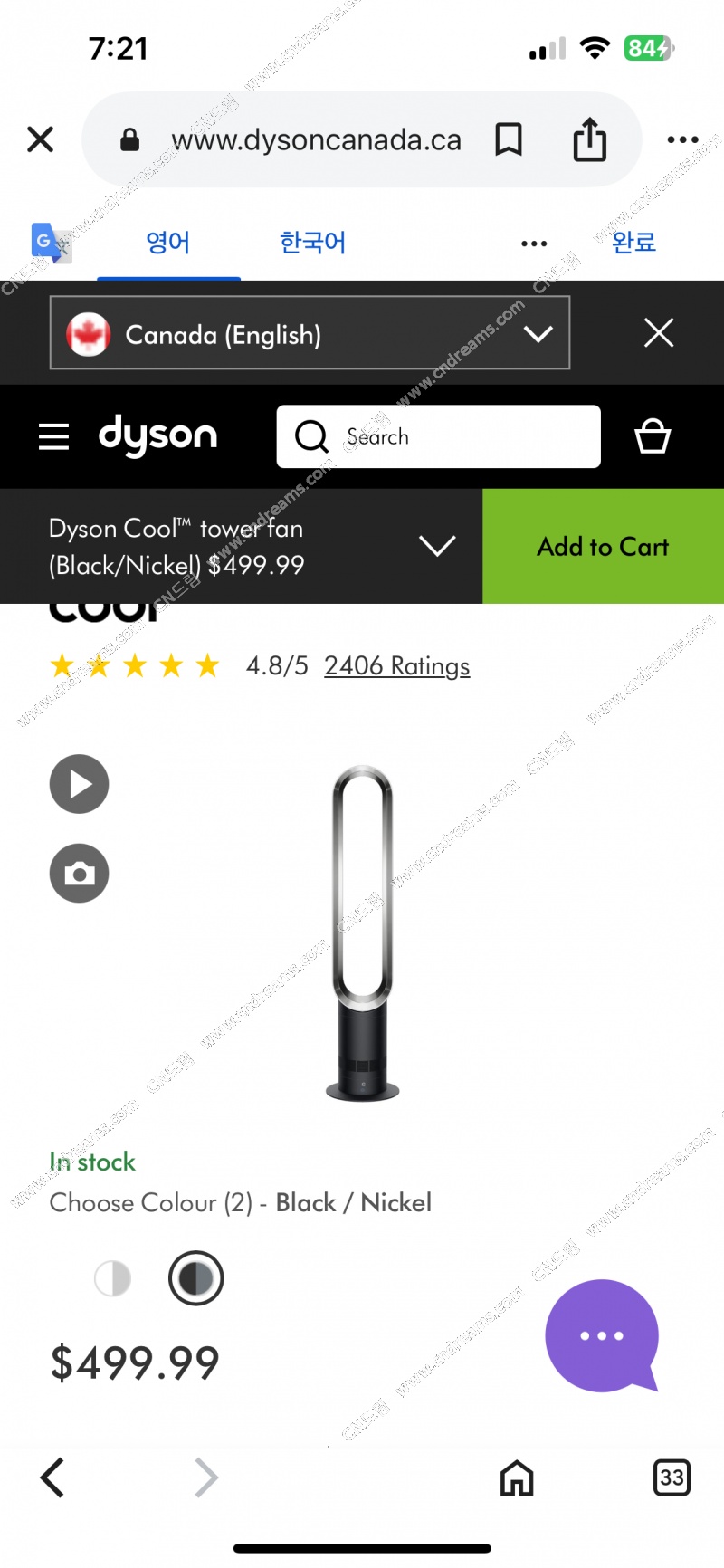Open the browser's three-dot overflow menu
This screenshot has width=724, height=1568.
(682, 139)
